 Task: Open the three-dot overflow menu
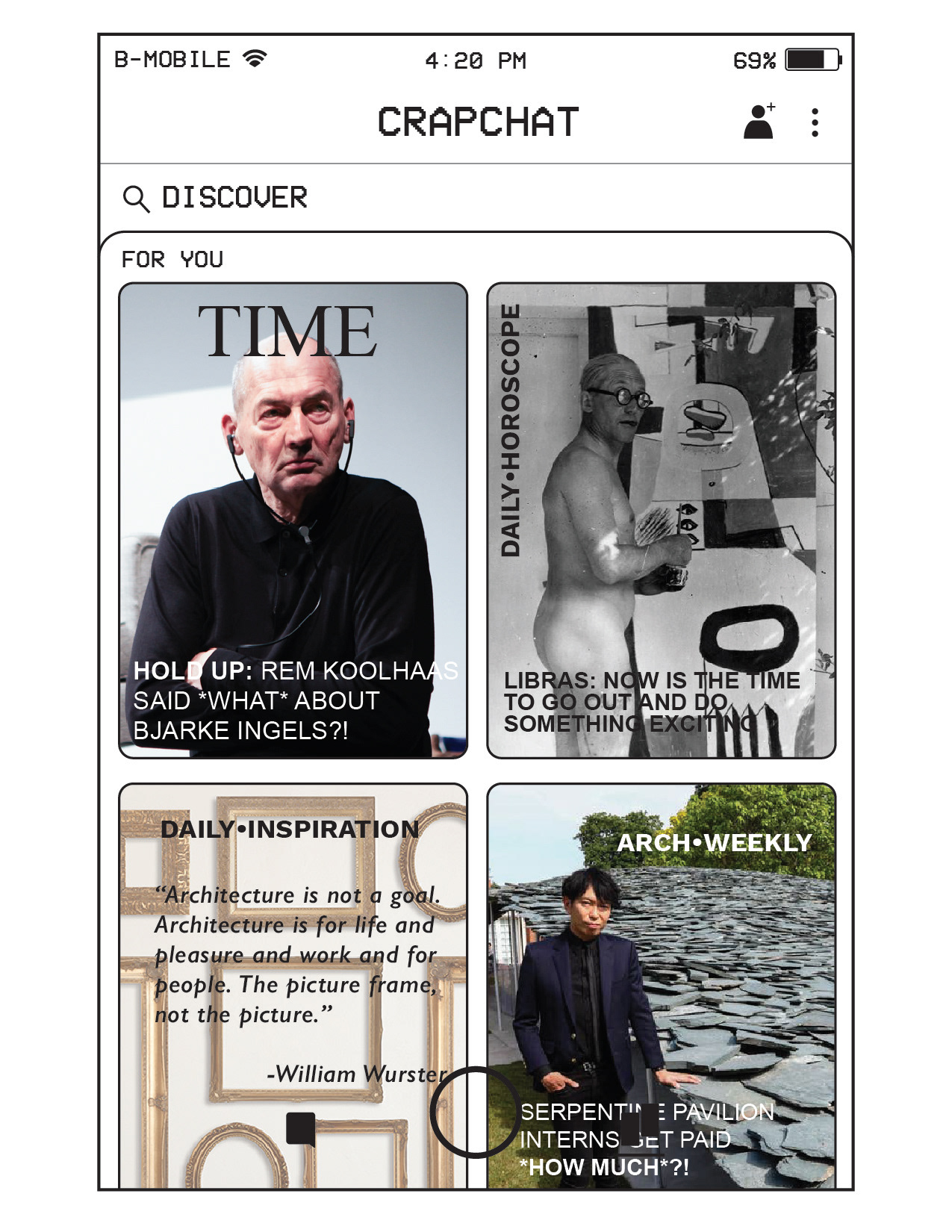[815, 122]
